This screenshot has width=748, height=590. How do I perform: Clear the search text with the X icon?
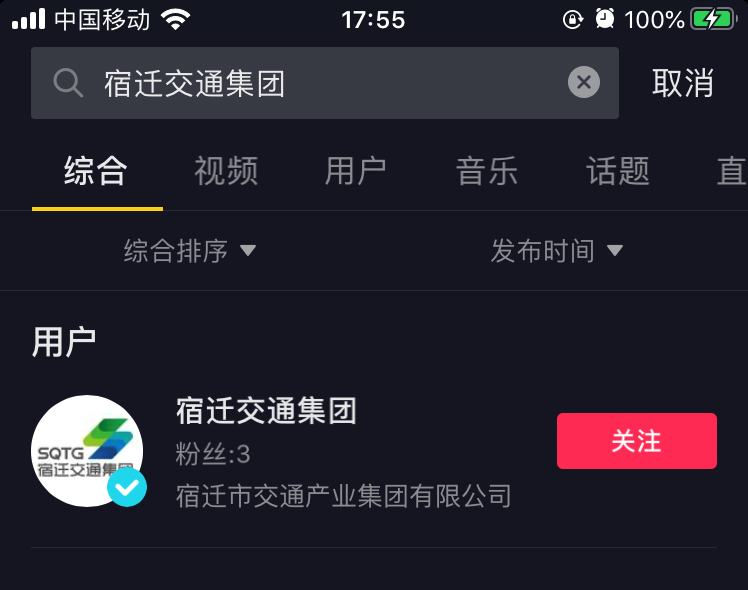pos(584,82)
